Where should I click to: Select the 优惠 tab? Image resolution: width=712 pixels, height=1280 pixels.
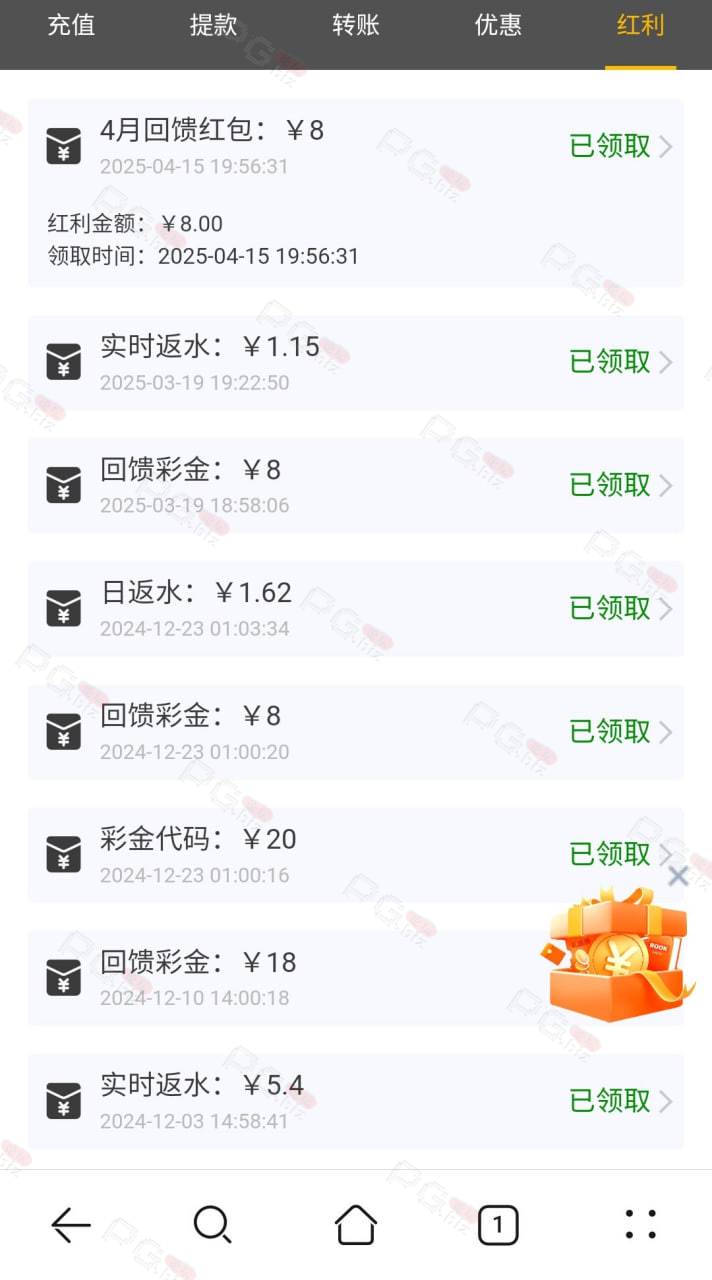tap(498, 25)
